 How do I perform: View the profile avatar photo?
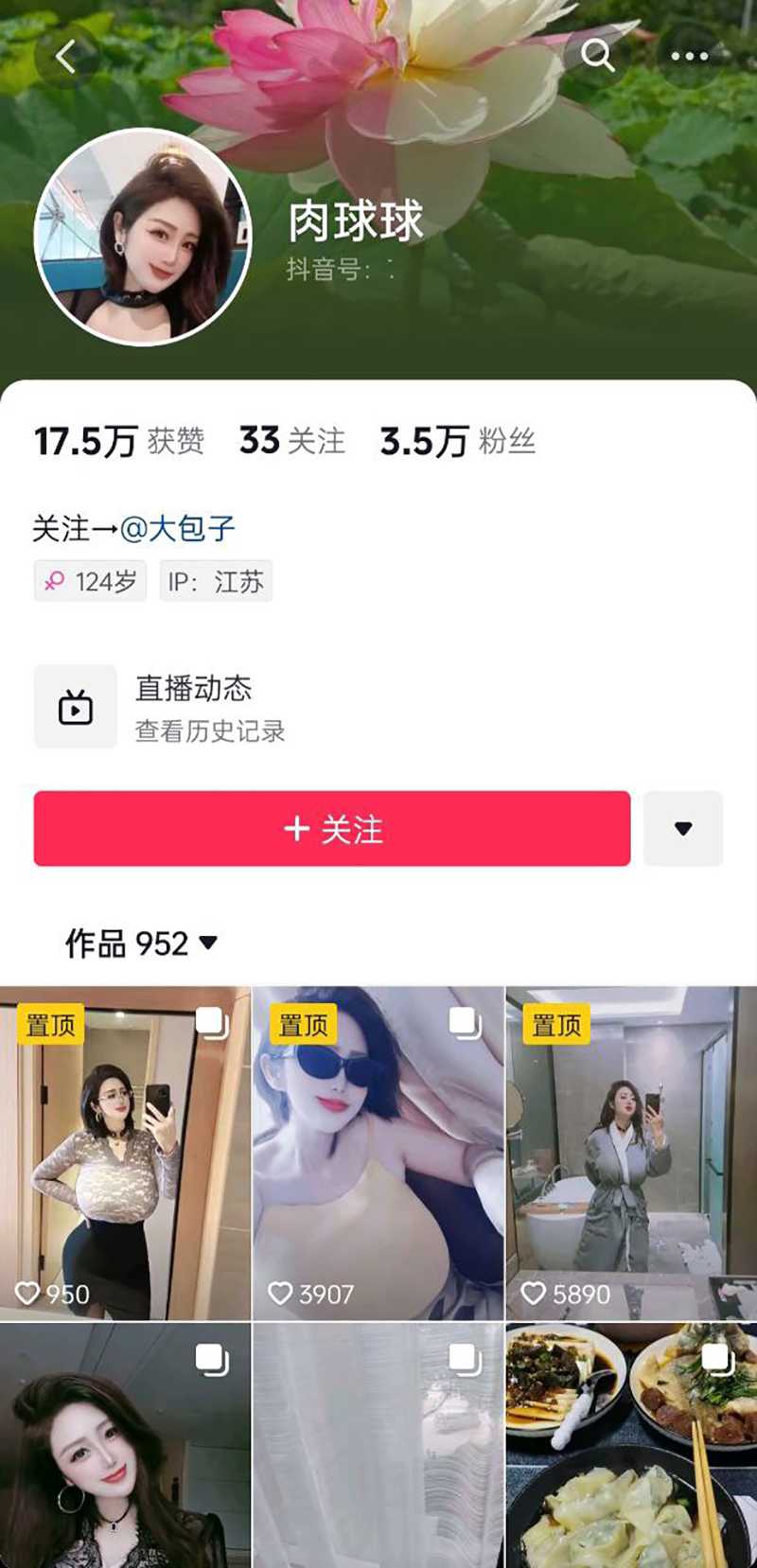[143, 237]
